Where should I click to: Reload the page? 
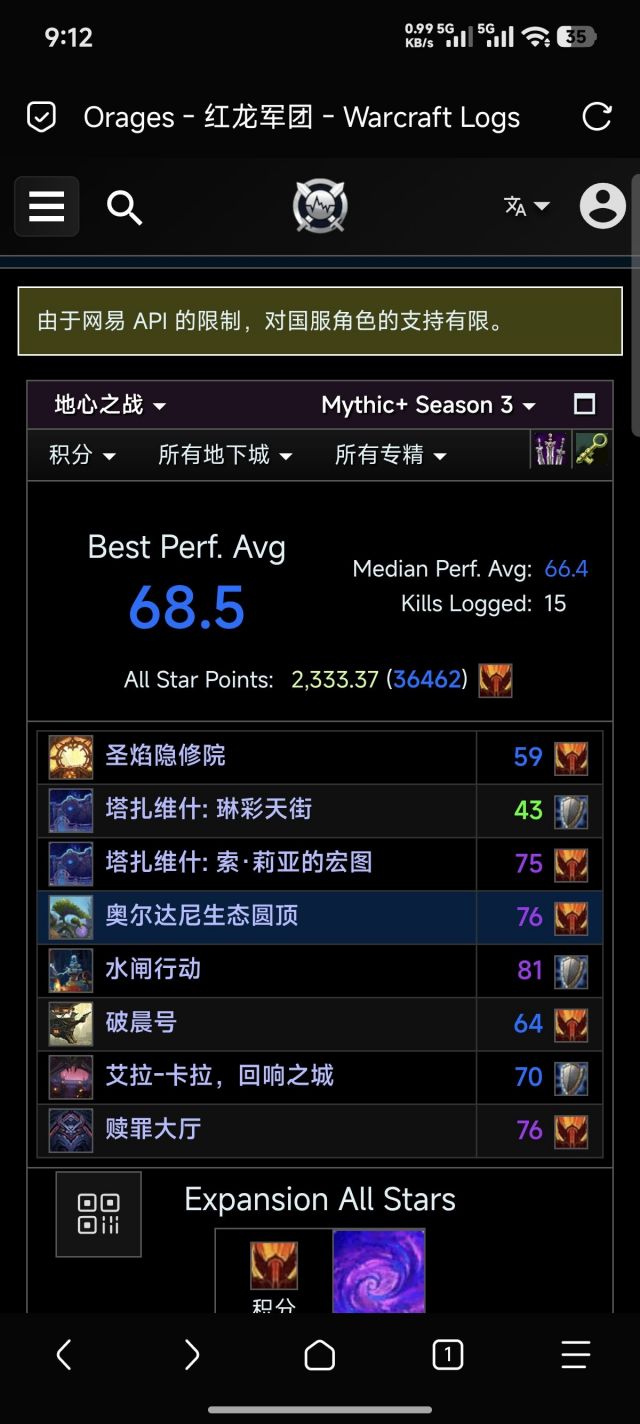point(597,117)
